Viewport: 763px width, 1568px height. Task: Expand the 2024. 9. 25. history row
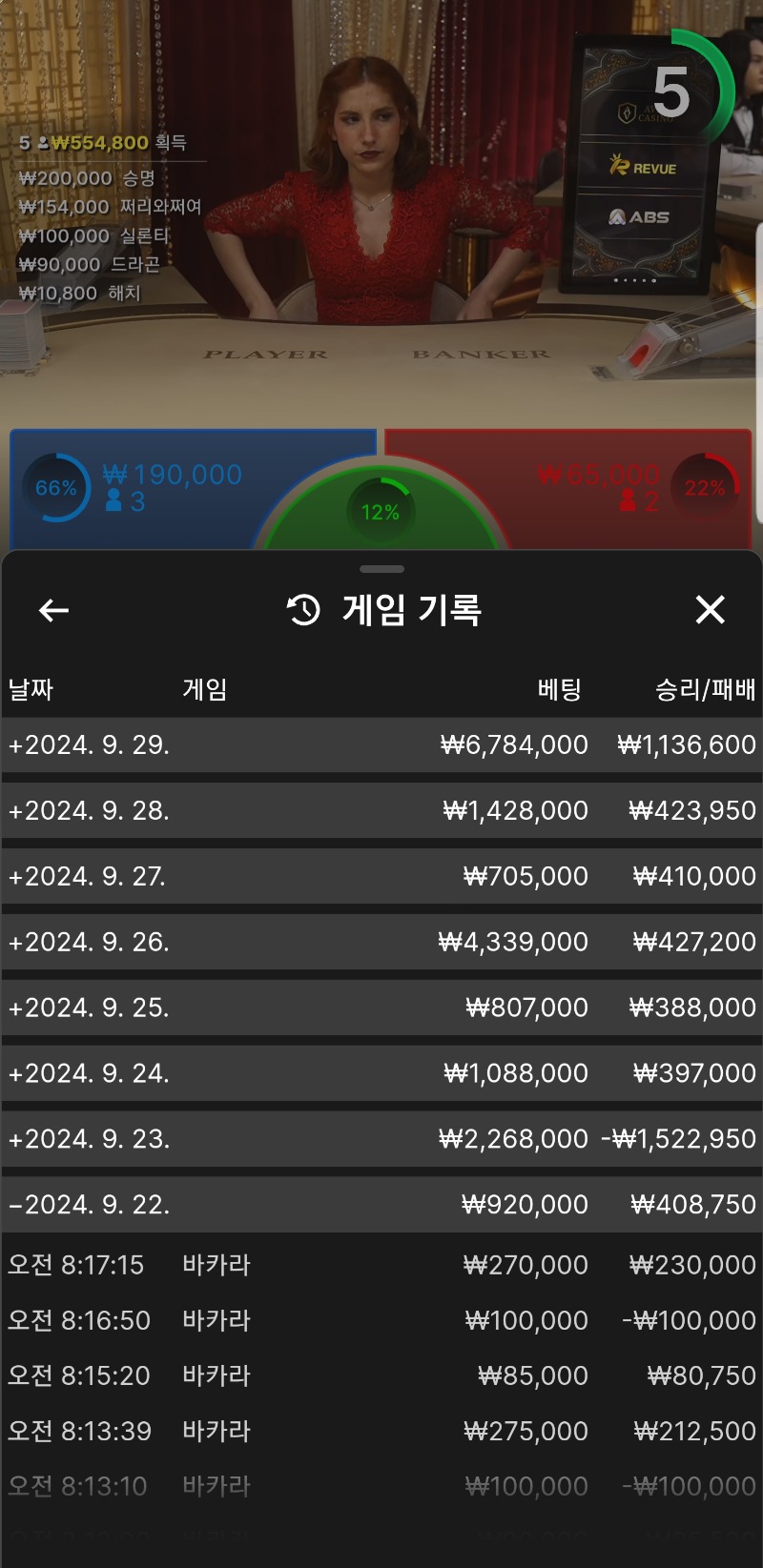point(381,1008)
